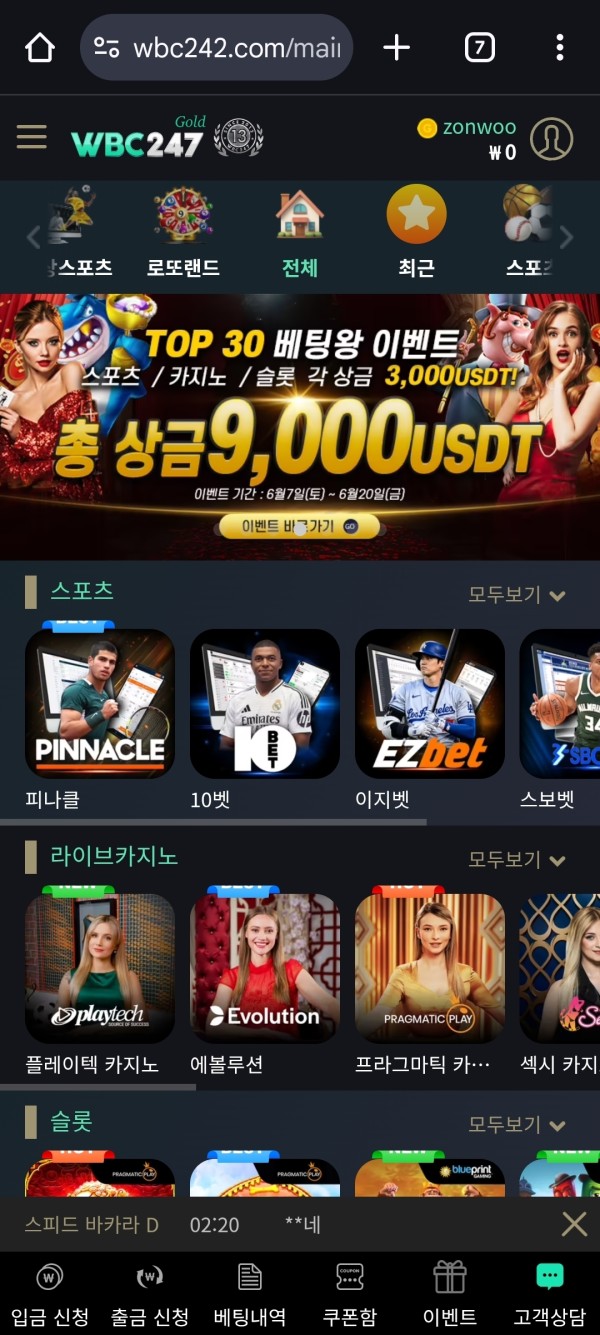The image size is (600, 1335).
Task: Tap 이벤트 바로가기 button on banner
Action: point(300,526)
